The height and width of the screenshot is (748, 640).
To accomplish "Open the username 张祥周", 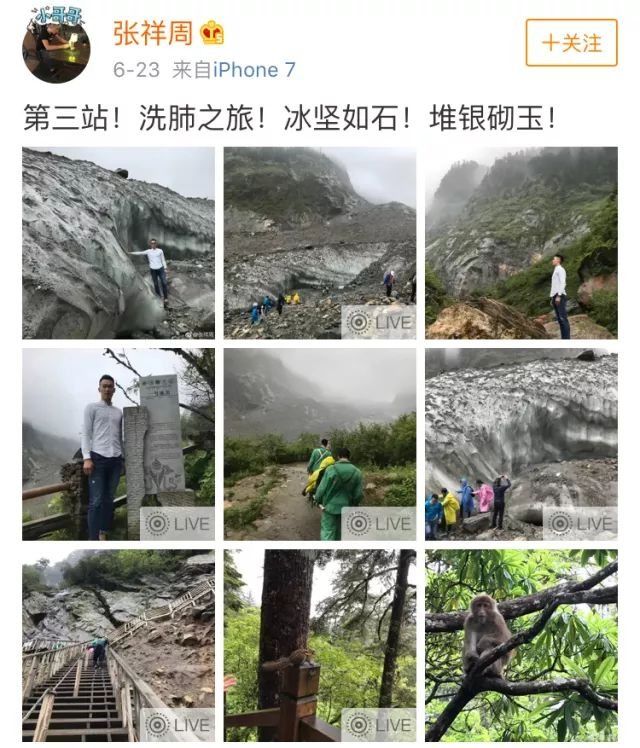I will (152, 32).
